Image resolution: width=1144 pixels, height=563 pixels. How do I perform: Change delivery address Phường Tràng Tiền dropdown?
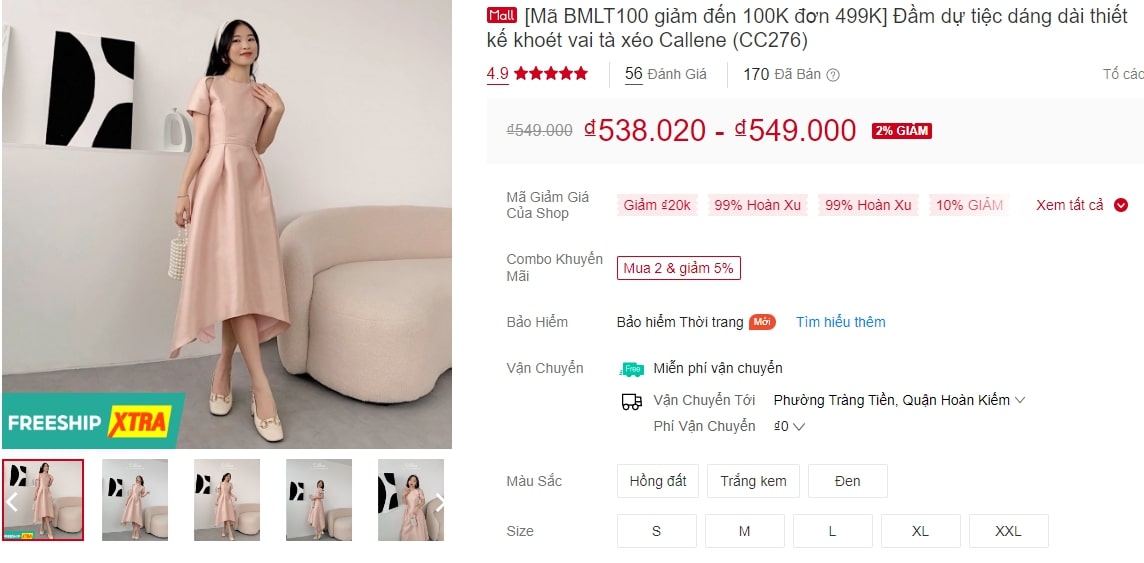coord(899,400)
